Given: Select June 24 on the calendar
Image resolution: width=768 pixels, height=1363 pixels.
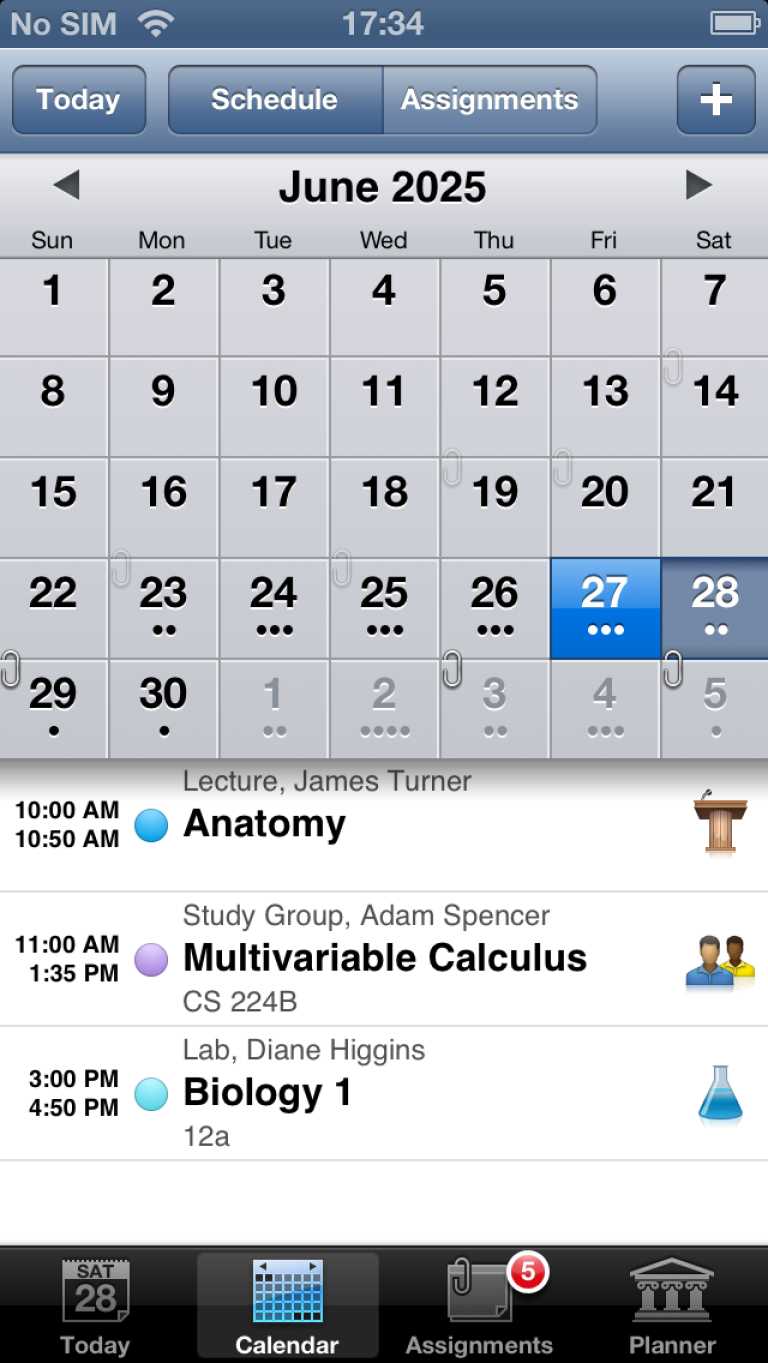Looking at the screenshot, I should tap(274, 608).
